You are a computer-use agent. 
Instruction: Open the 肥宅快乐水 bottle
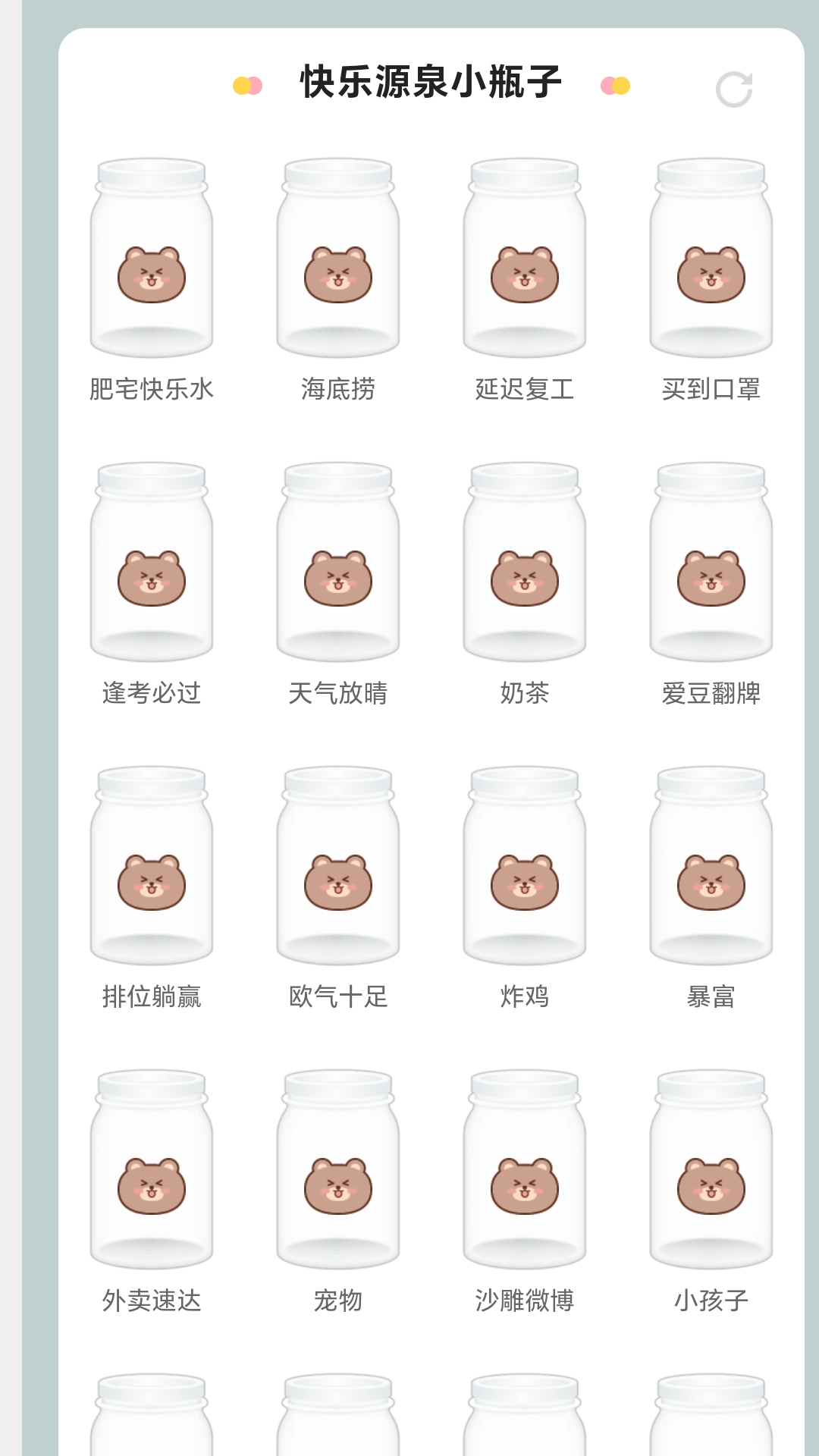152,259
